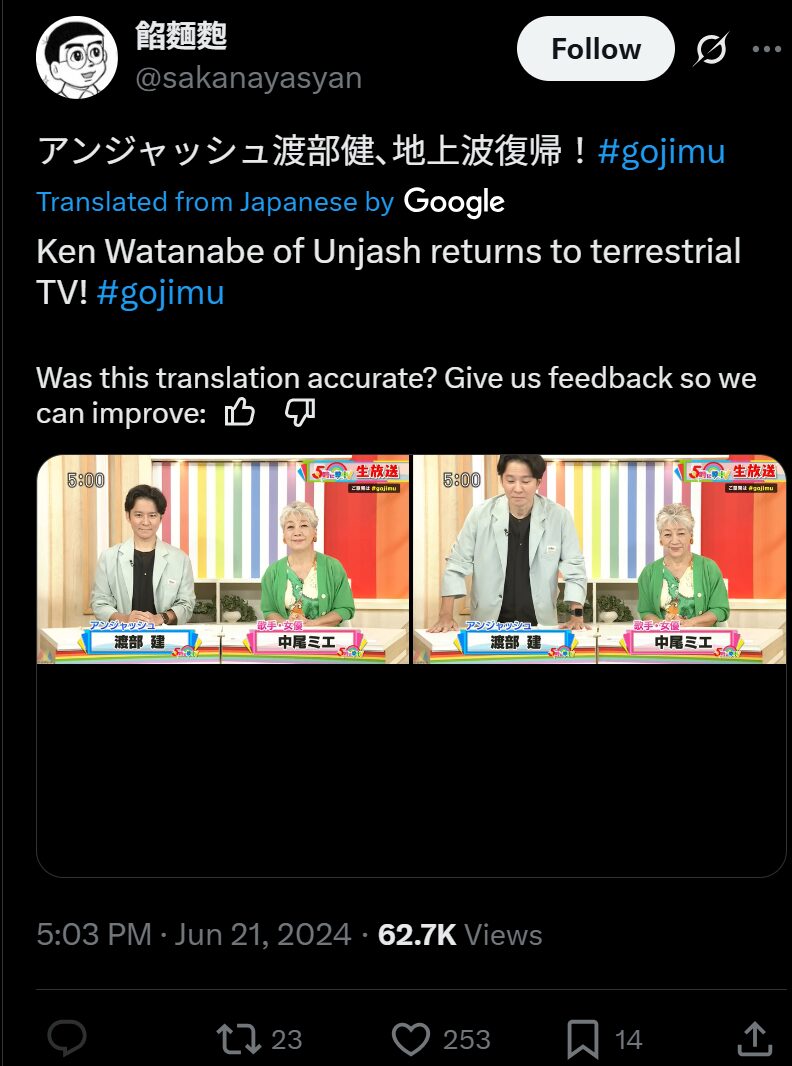The image size is (792, 1066).
Task: Open the right TV screenshot of the bowing man
Action: (x=599, y=559)
